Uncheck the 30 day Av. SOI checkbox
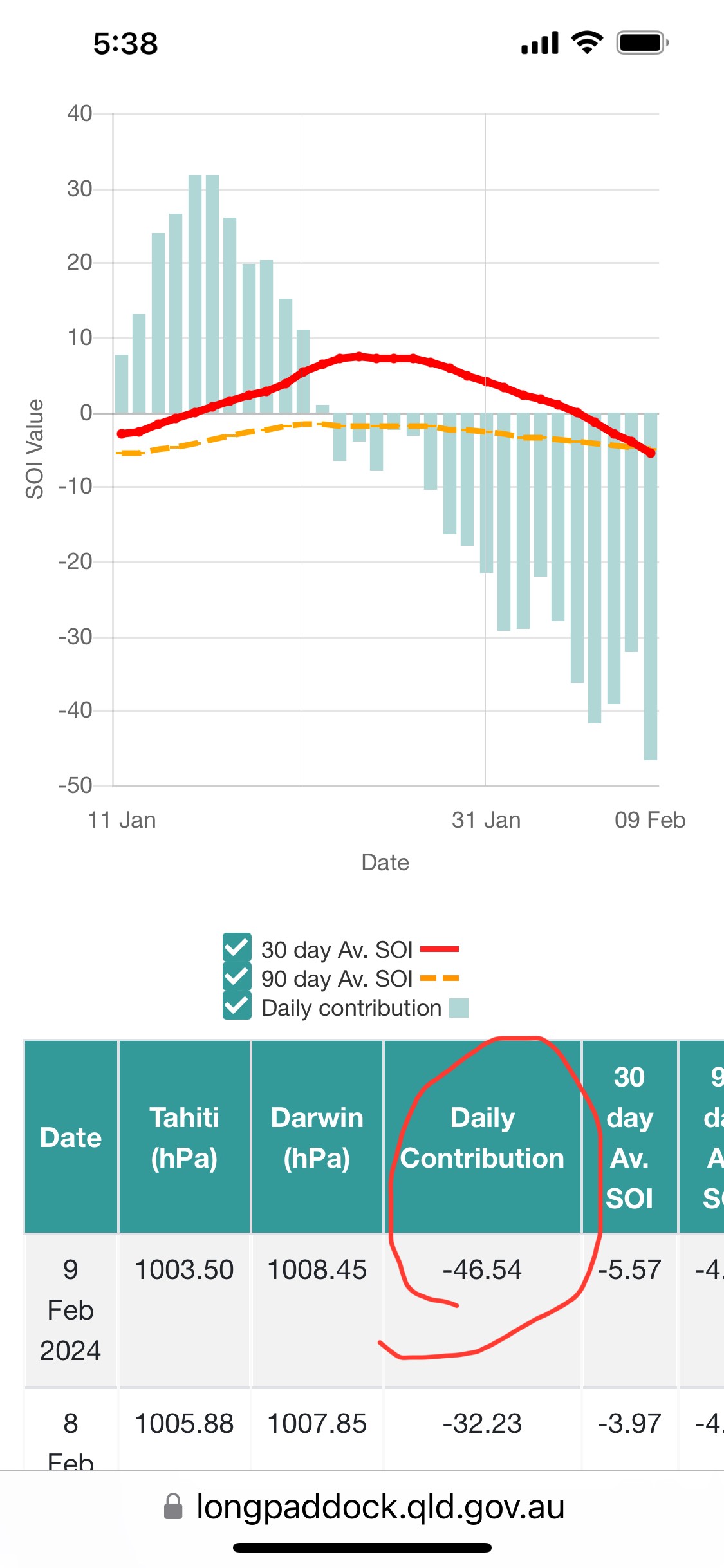 click(237, 947)
